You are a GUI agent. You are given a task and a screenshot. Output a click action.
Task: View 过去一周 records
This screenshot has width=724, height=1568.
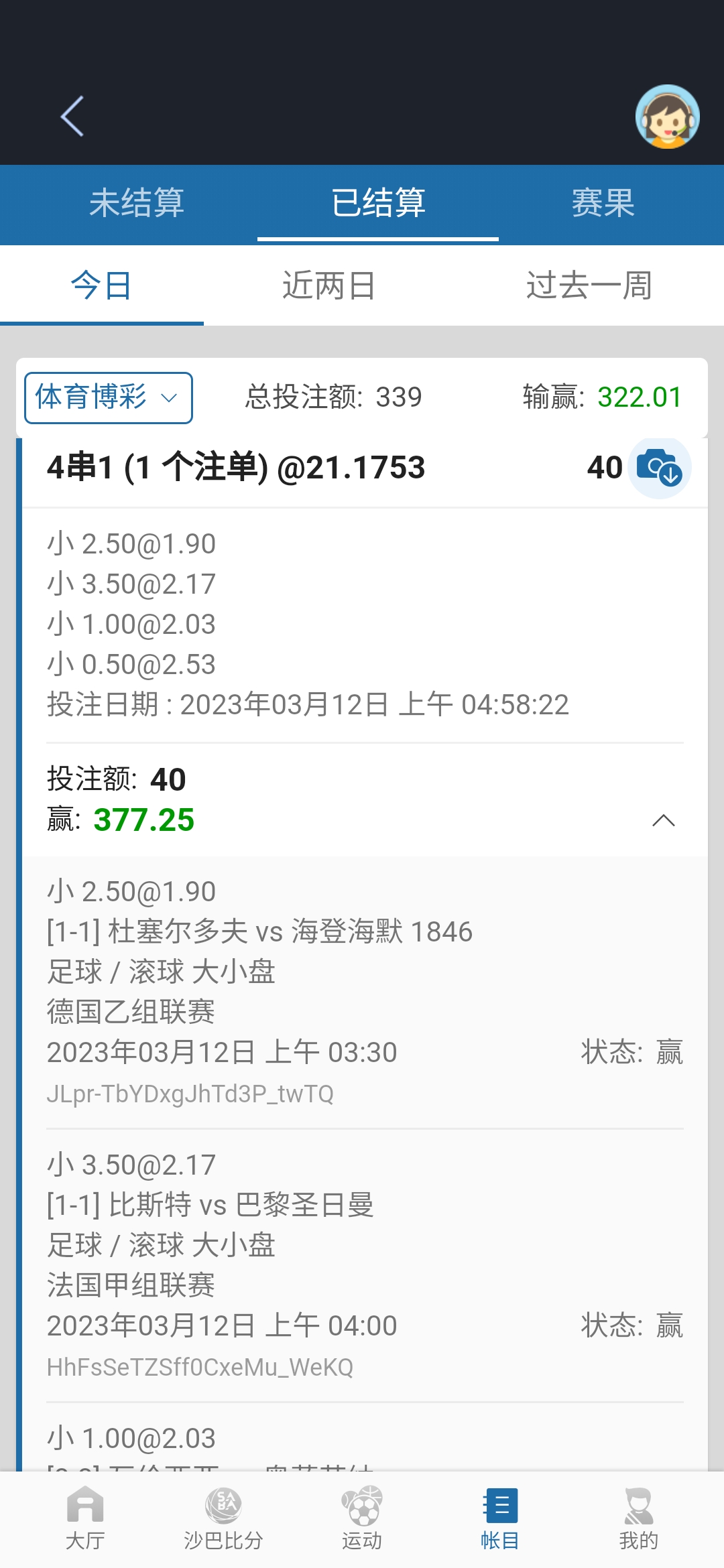[x=589, y=286]
